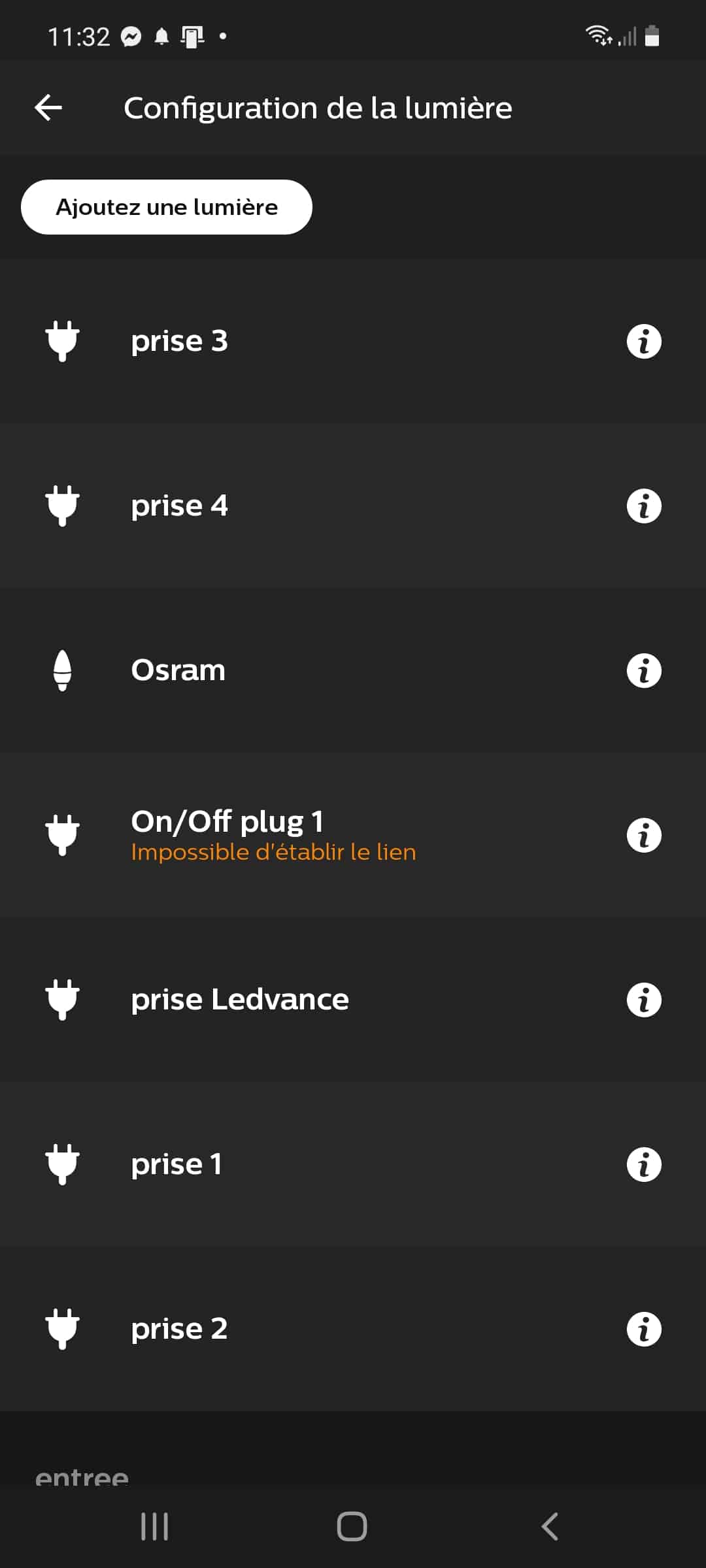Open the prise Ledvance row

point(353,1000)
